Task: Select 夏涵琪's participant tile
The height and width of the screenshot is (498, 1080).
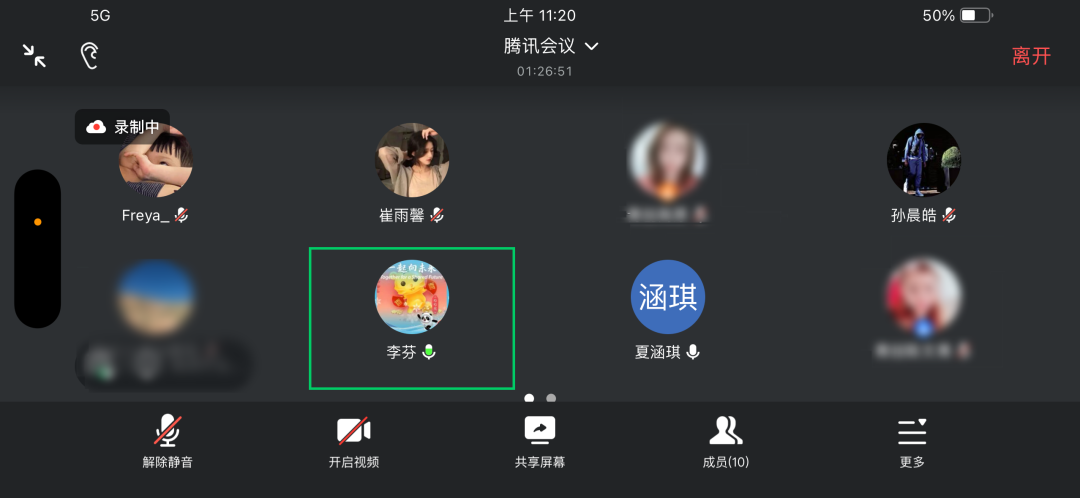Action: (667, 312)
